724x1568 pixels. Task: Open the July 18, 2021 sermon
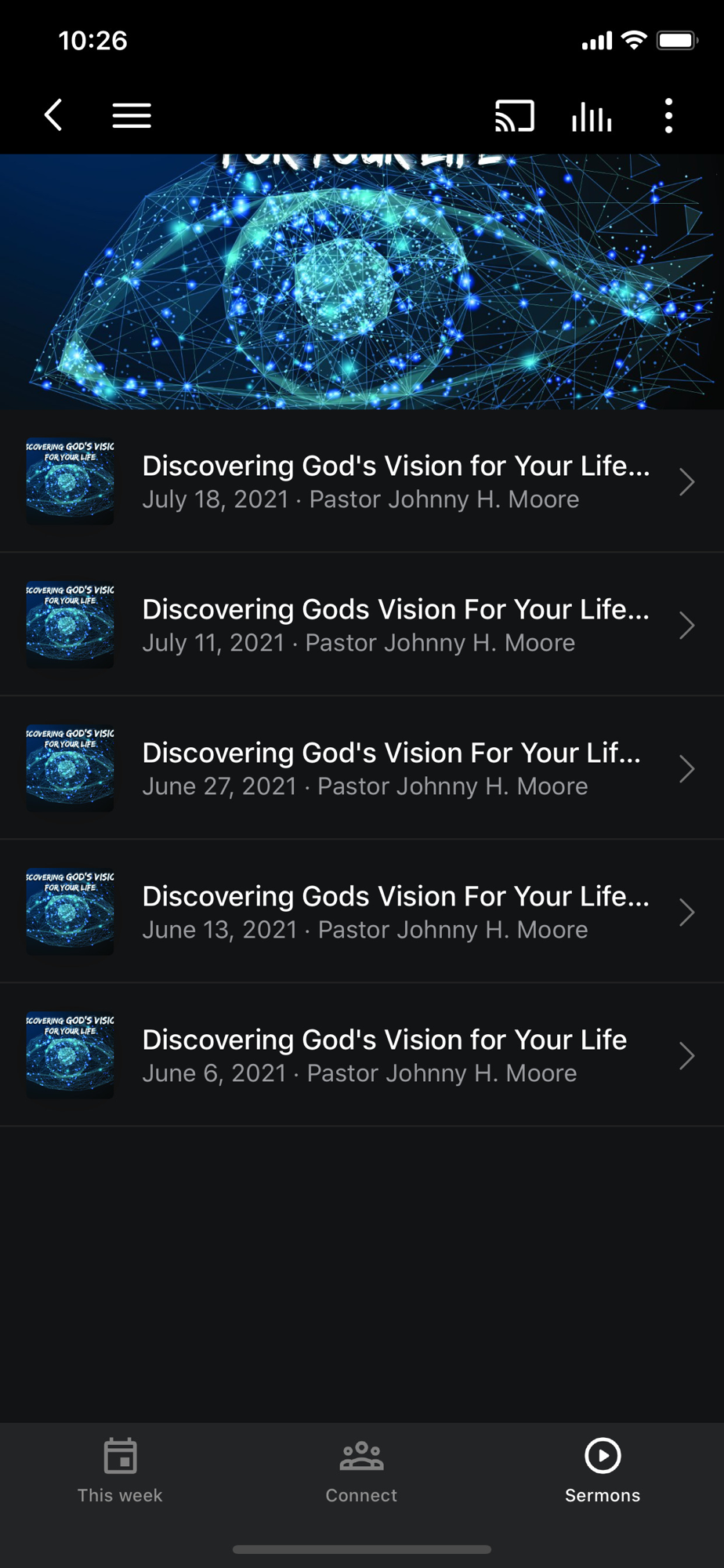(x=362, y=481)
